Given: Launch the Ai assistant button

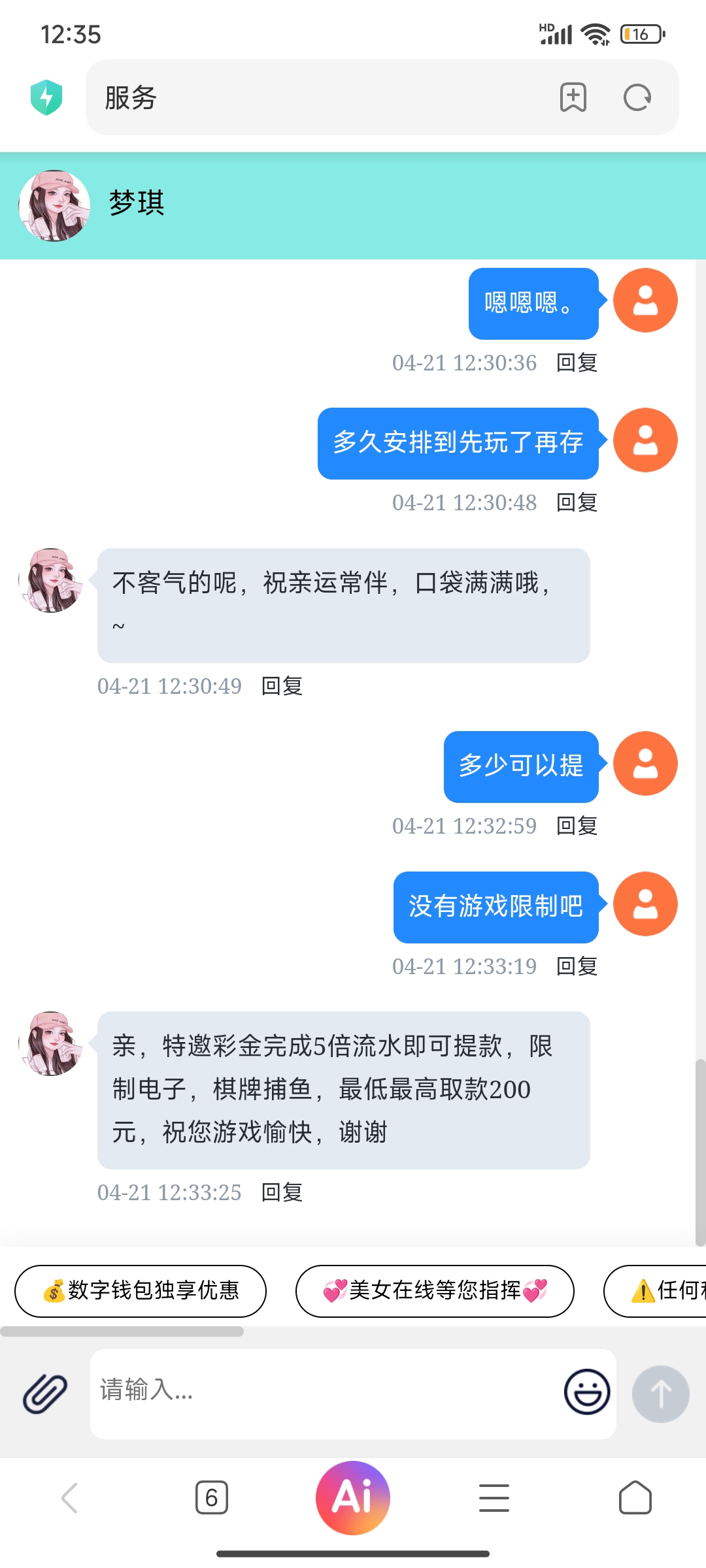Looking at the screenshot, I should pos(353,1497).
